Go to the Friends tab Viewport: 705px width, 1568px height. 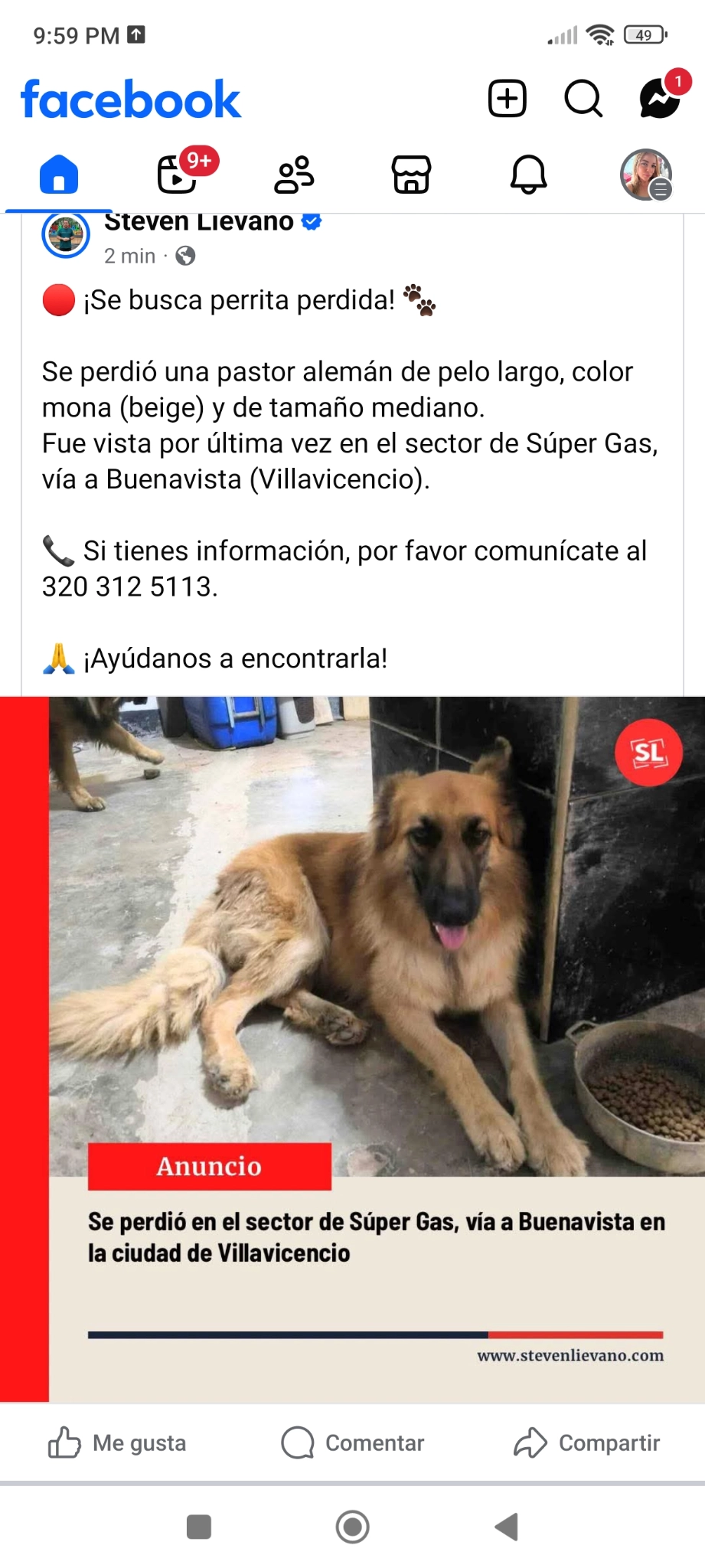coord(294,174)
